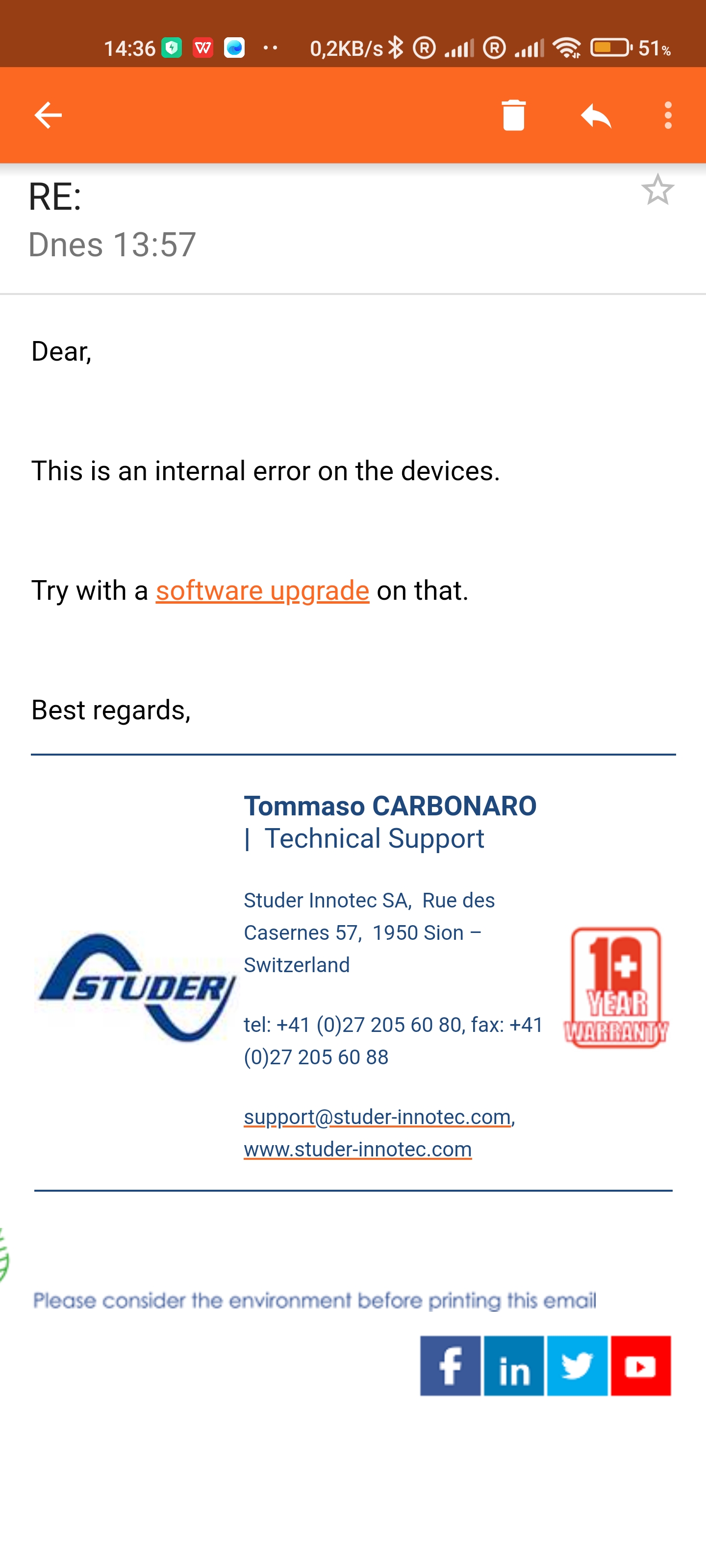Image resolution: width=706 pixels, height=1568 pixels.
Task: Open the Twitter icon in signature
Action: [578, 1366]
